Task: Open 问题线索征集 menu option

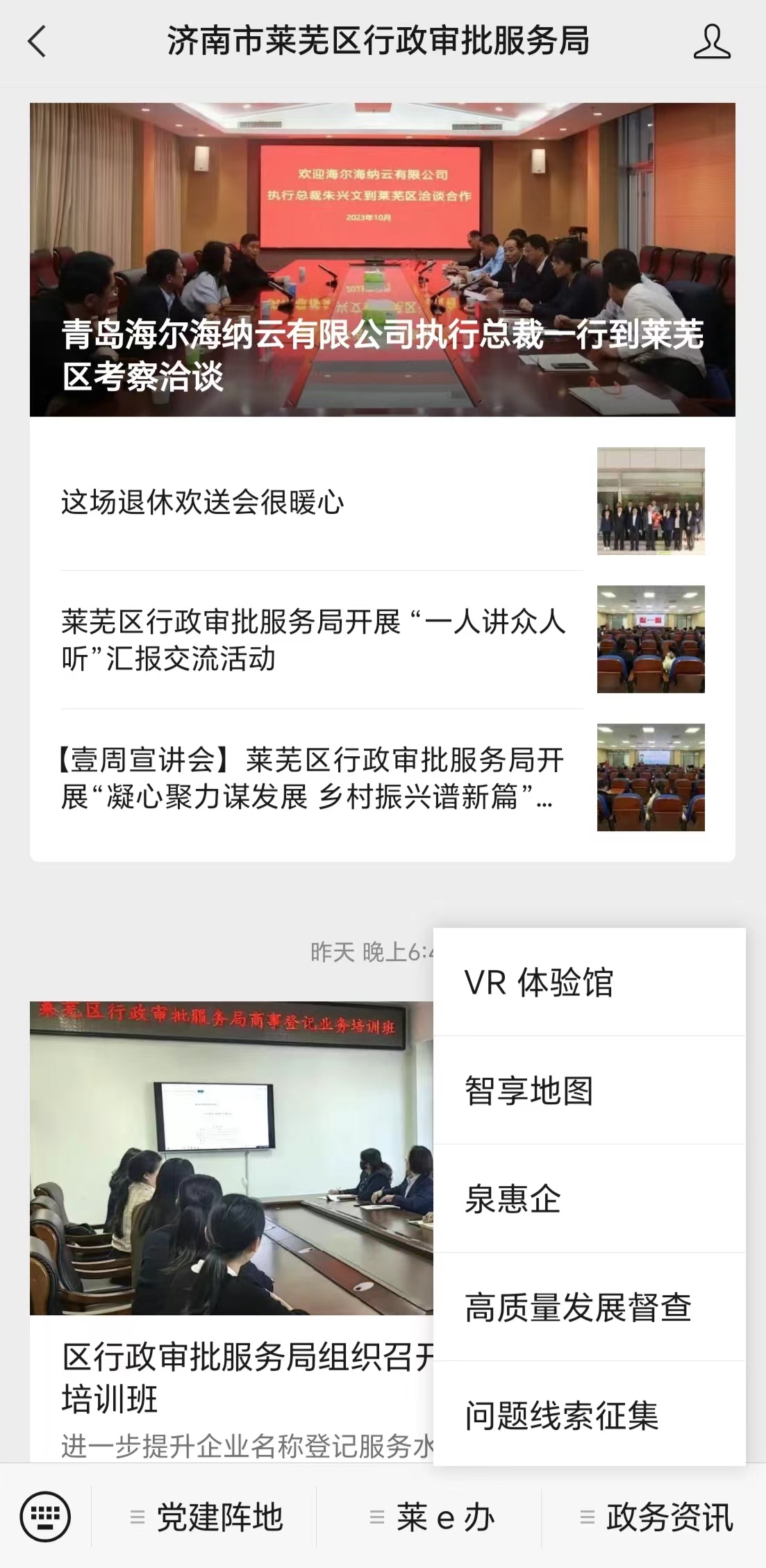Action: 589,1415
